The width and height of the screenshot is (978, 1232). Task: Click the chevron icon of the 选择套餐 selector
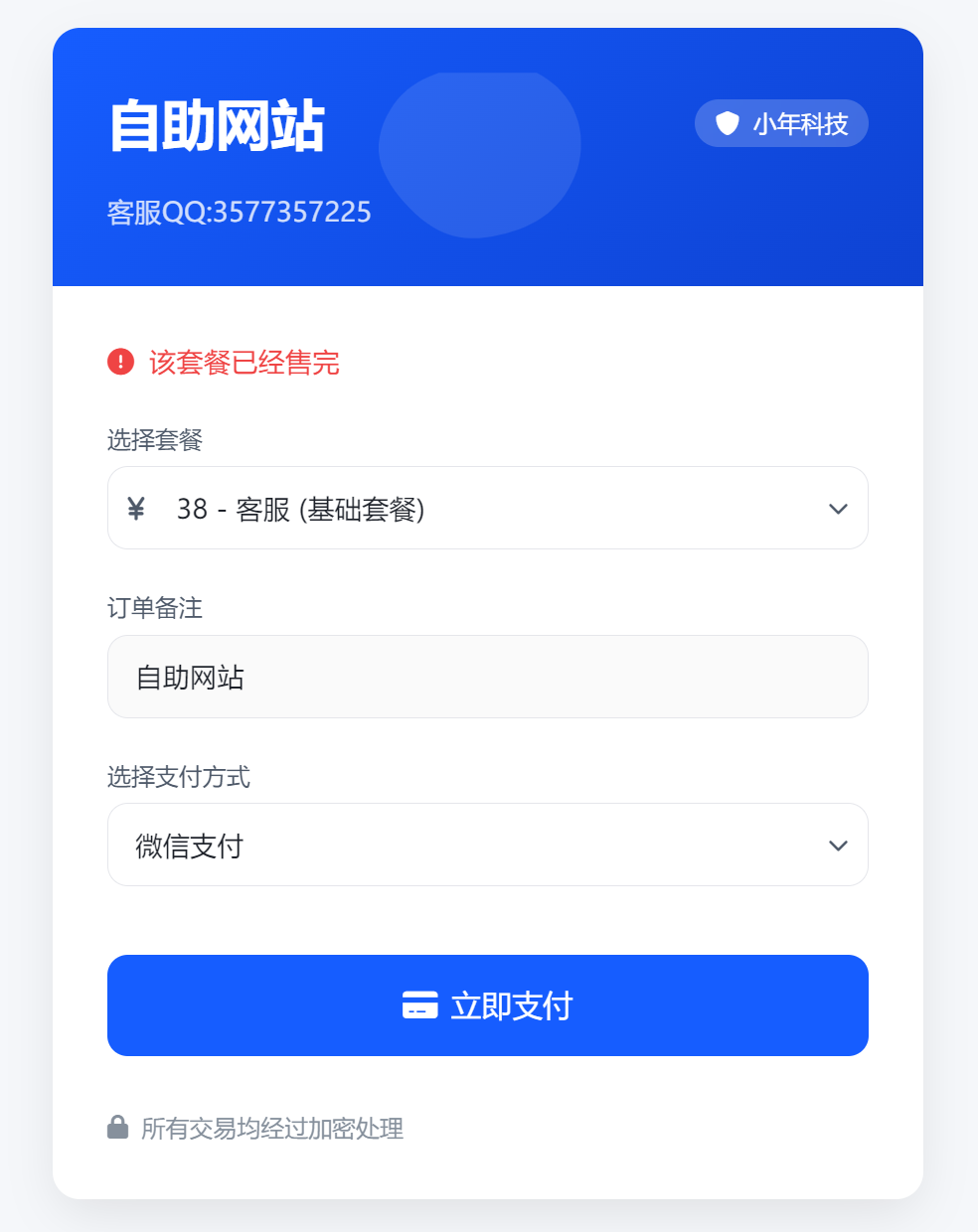tap(837, 508)
